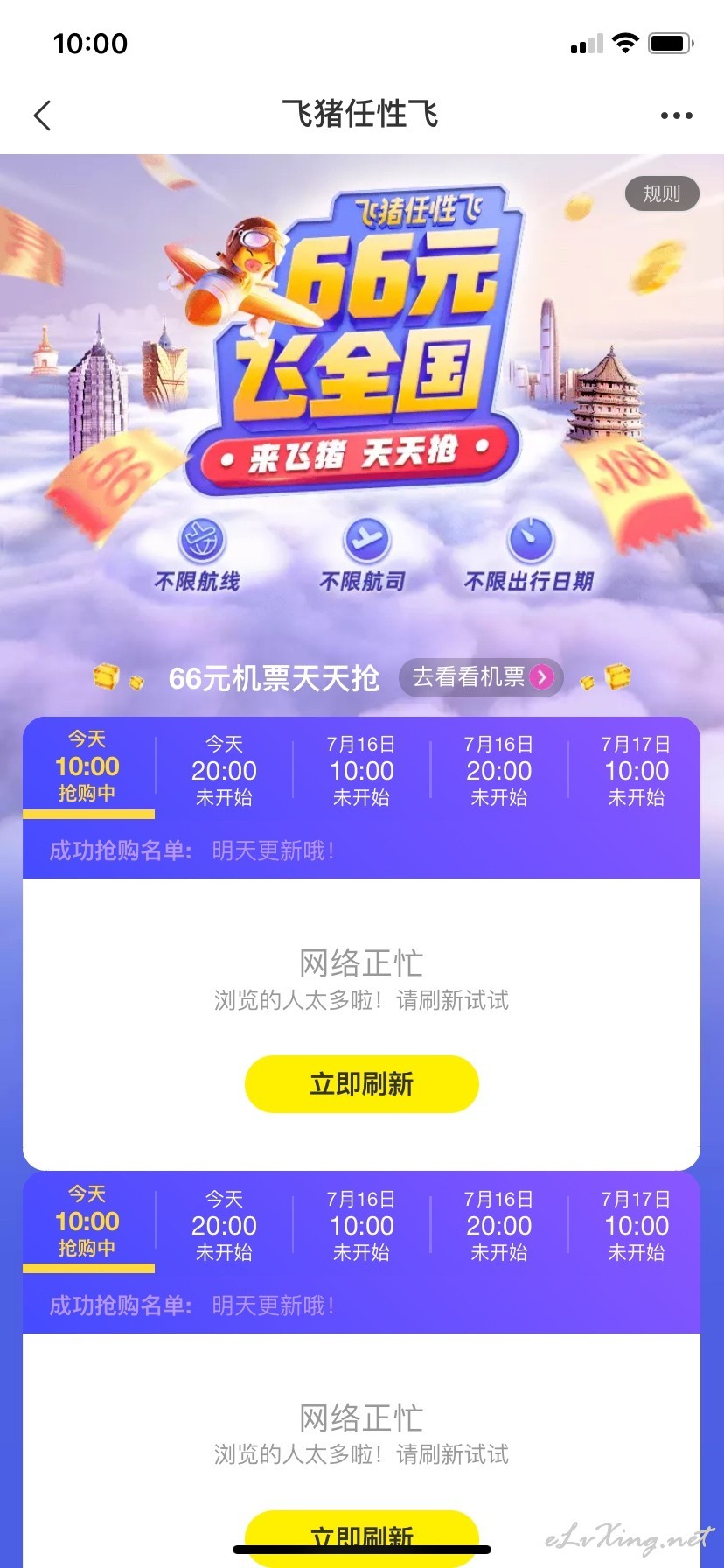Go back using the back arrow
Image resolution: width=724 pixels, height=1568 pixels.
[x=42, y=115]
